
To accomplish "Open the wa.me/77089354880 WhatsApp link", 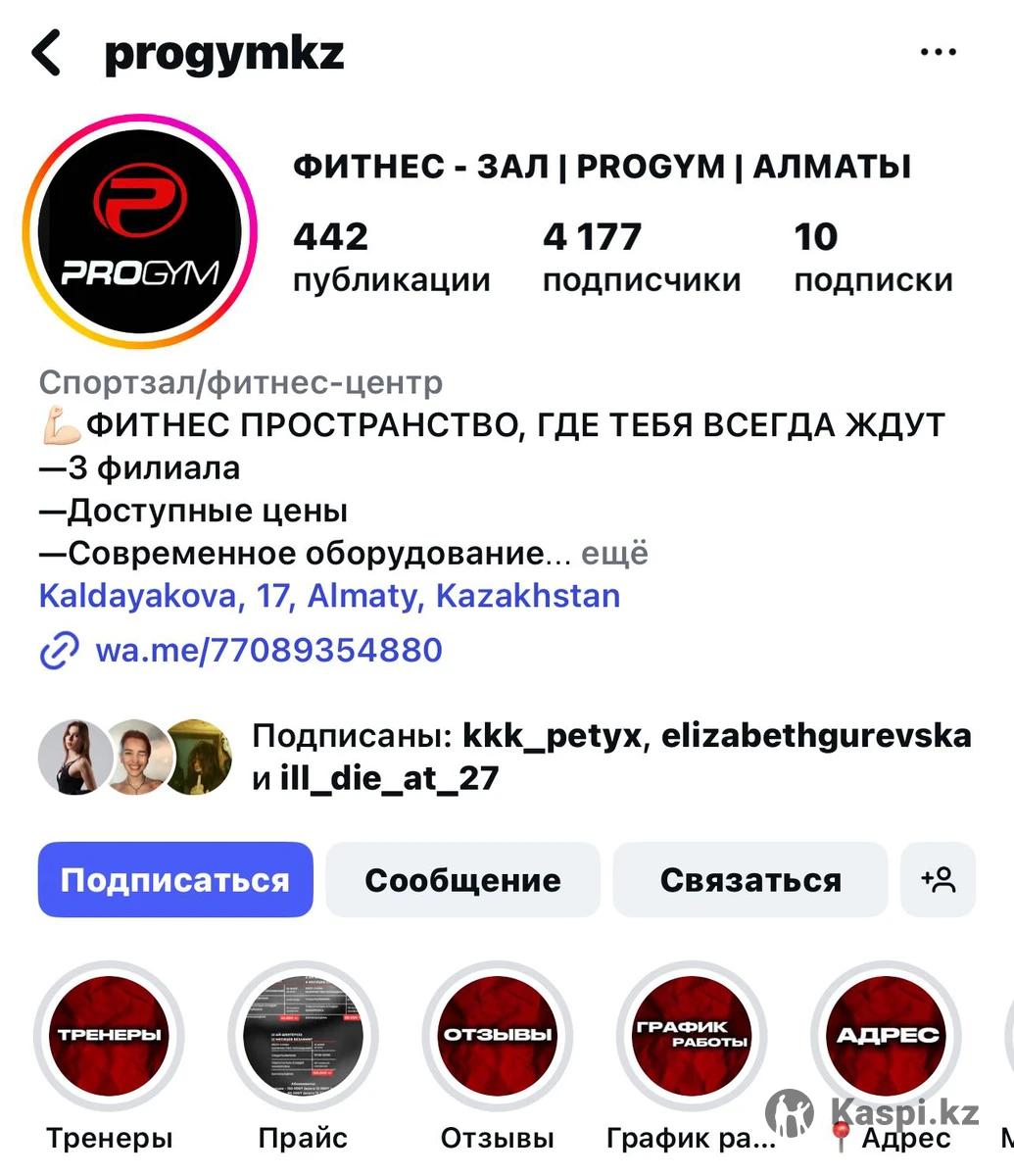I will point(268,651).
